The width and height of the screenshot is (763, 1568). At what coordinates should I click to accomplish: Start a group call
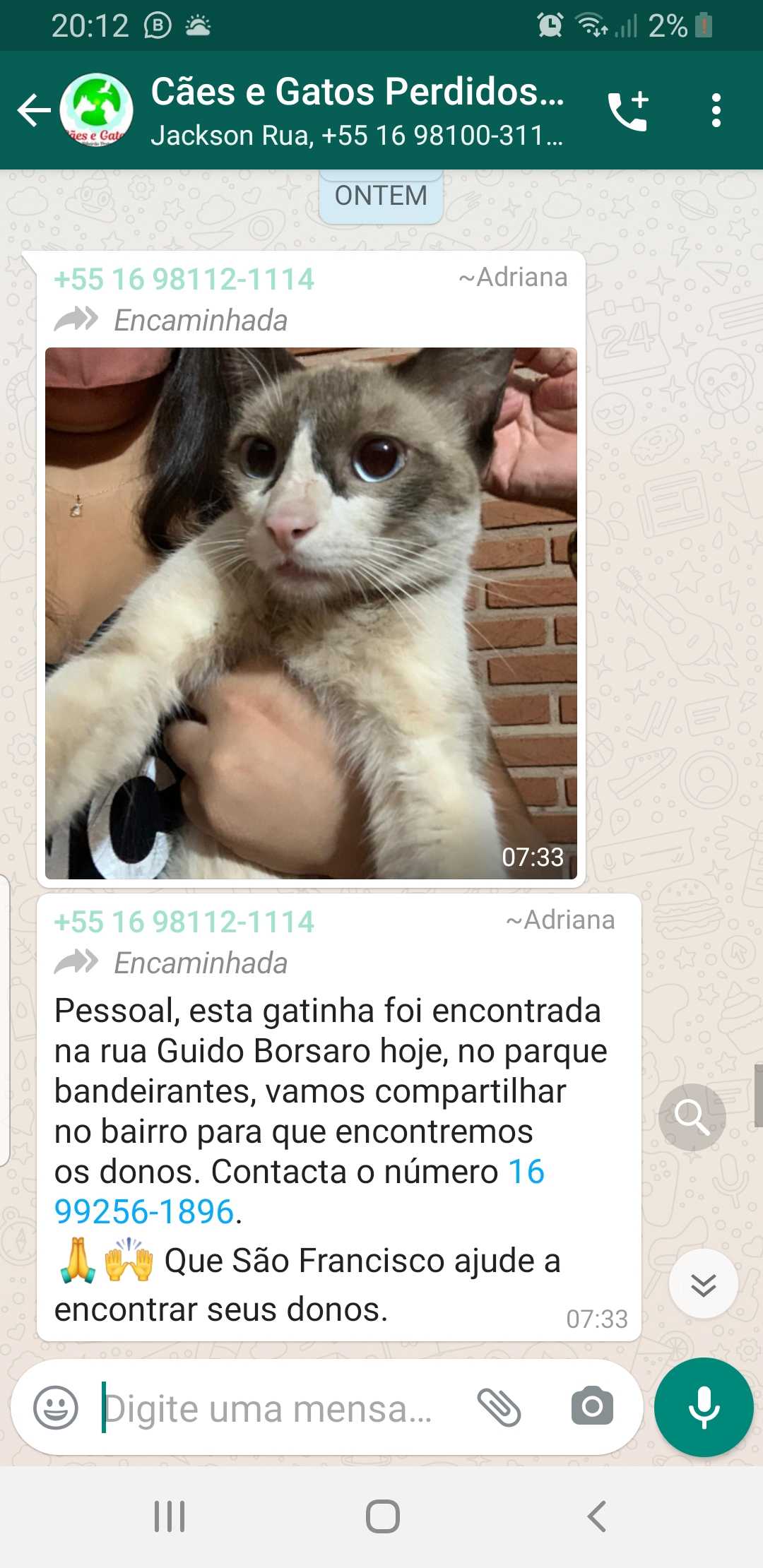tap(627, 111)
